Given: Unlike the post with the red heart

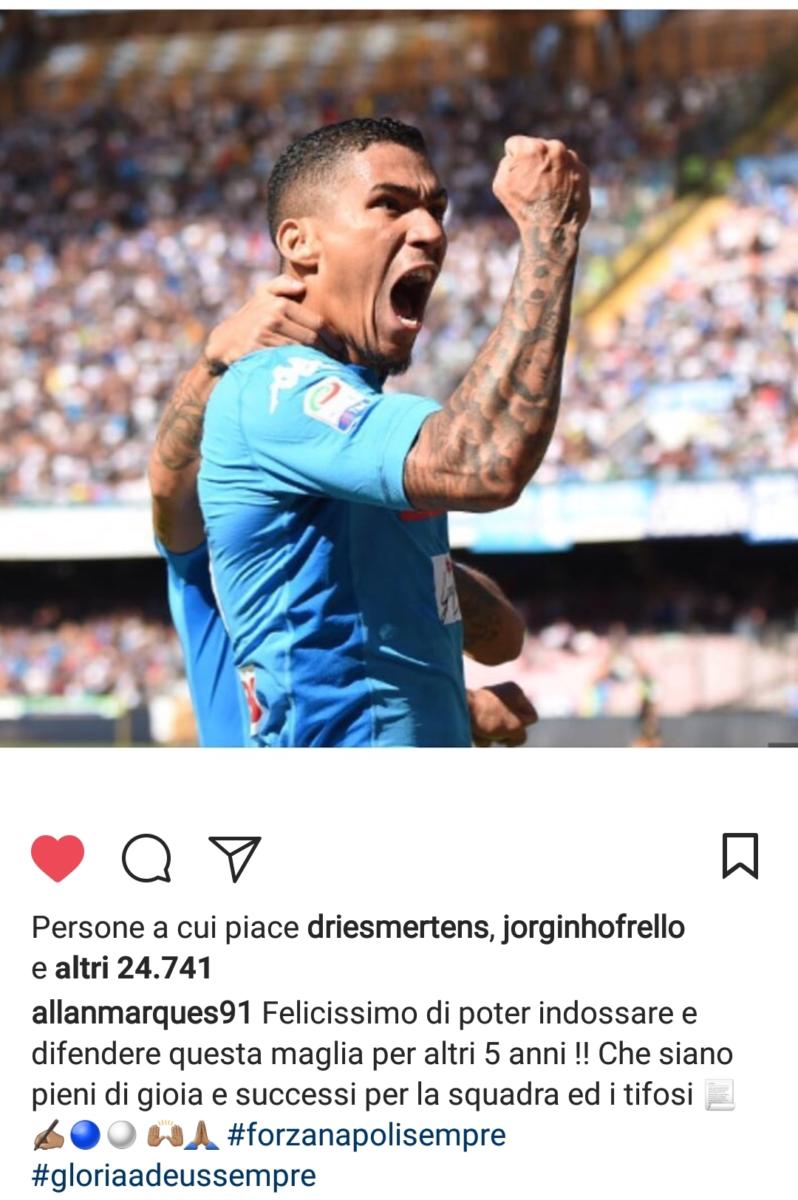Looking at the screenshot, I should (58, 858).
